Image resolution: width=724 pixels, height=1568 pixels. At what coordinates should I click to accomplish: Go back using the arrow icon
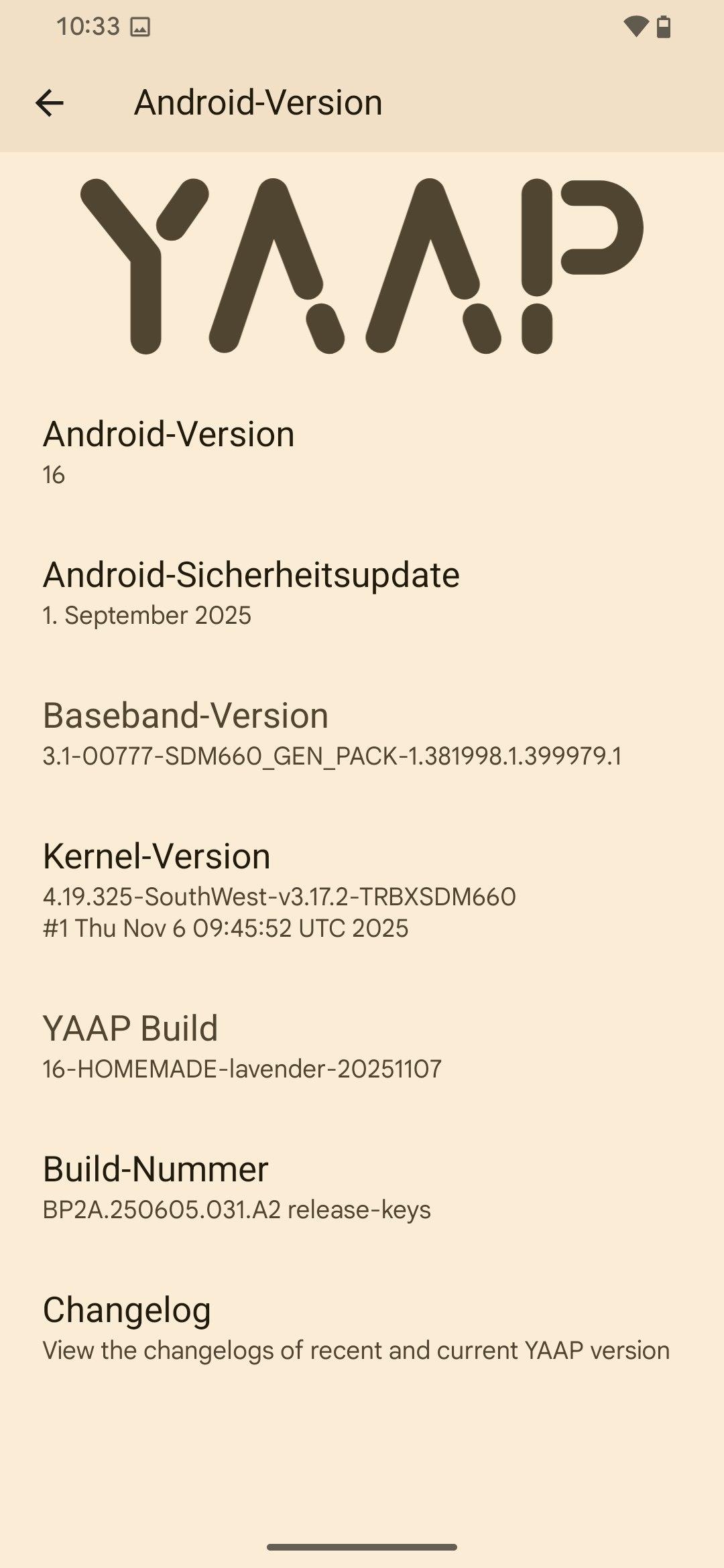click(50, 103)
